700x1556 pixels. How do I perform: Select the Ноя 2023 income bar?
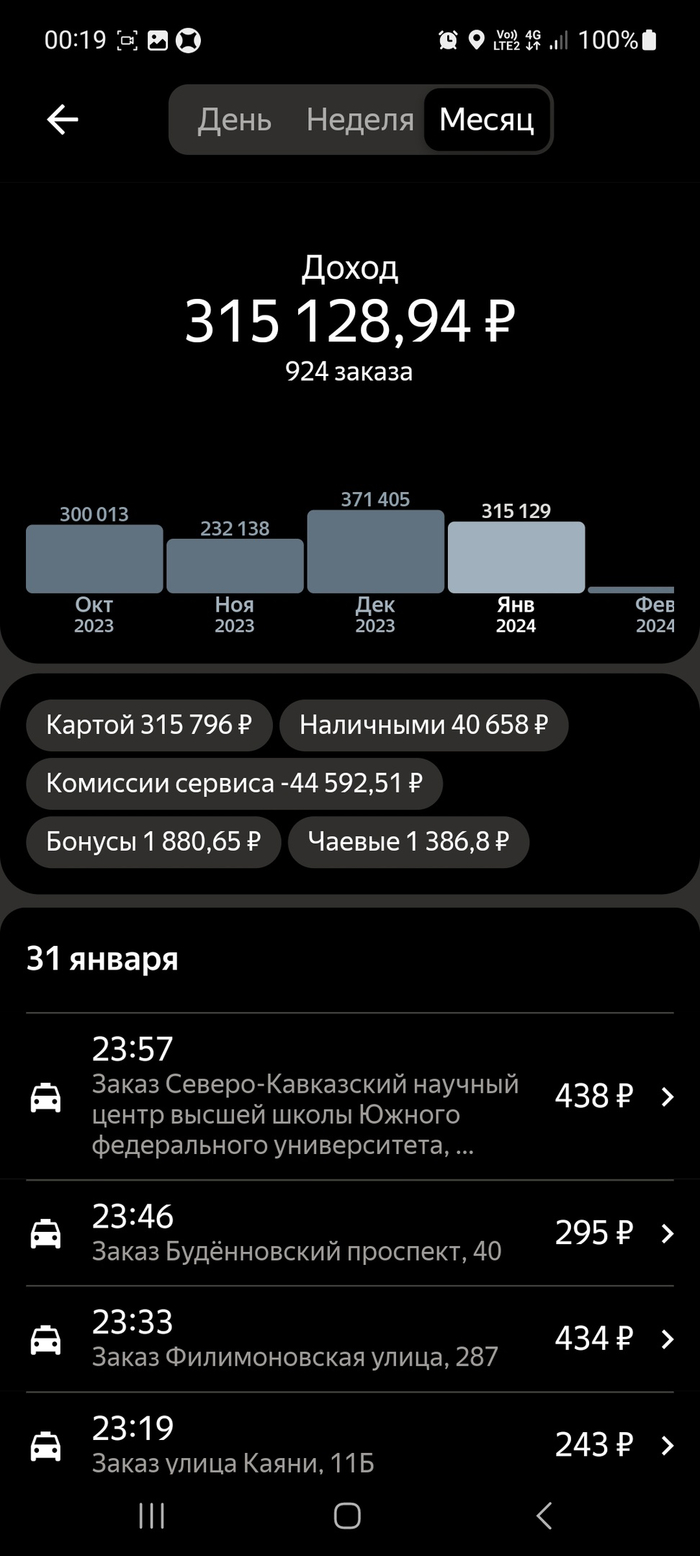[x=235, y=566]
